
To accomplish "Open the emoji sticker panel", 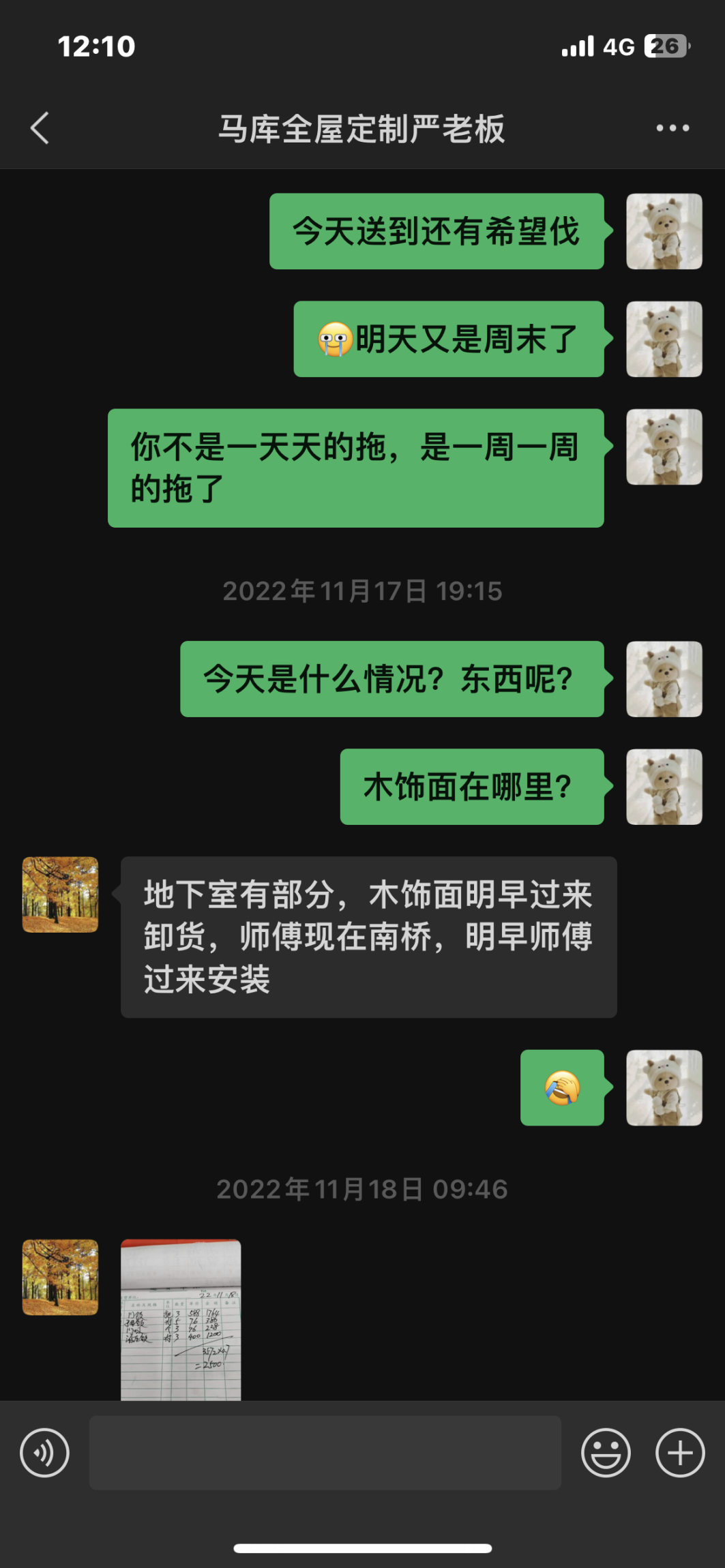I will pyautogui.click(x=606, y=1453).
